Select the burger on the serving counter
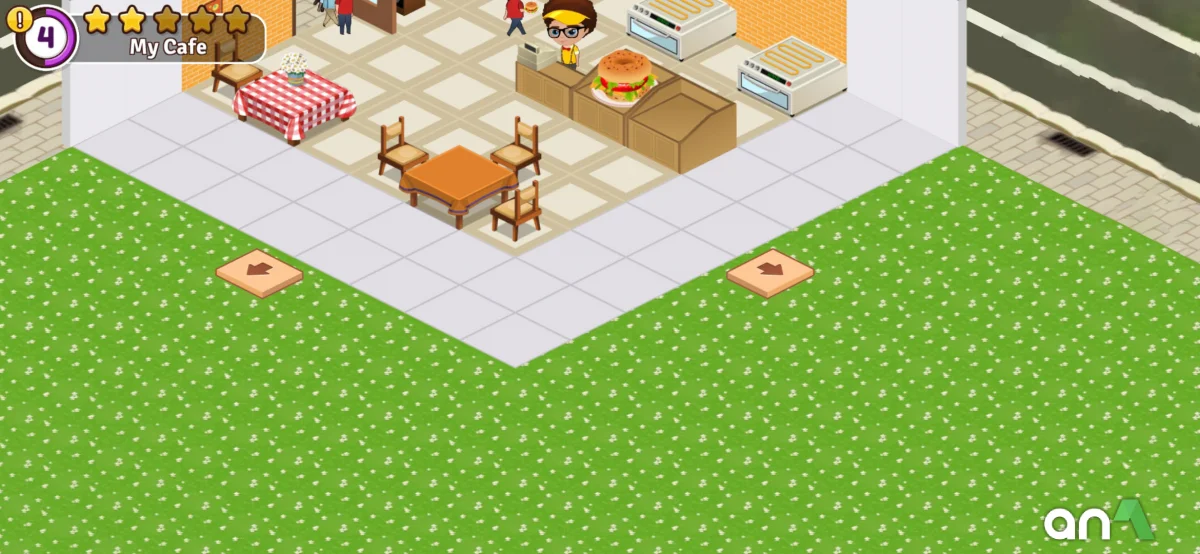Viewport: 1200px width, 554px height. click(x=624, y=77)
